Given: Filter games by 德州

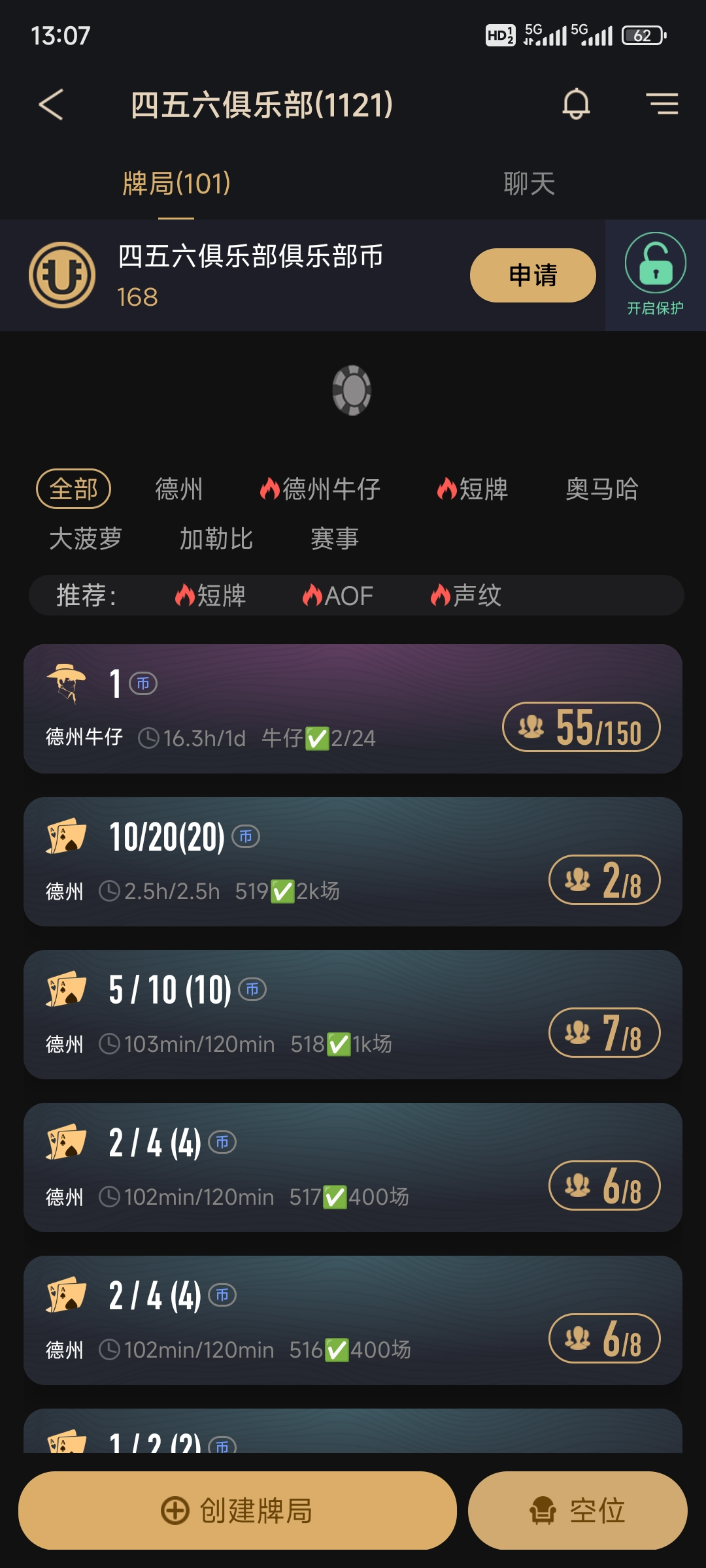Looking at the screenshot, I should (178, 489).
